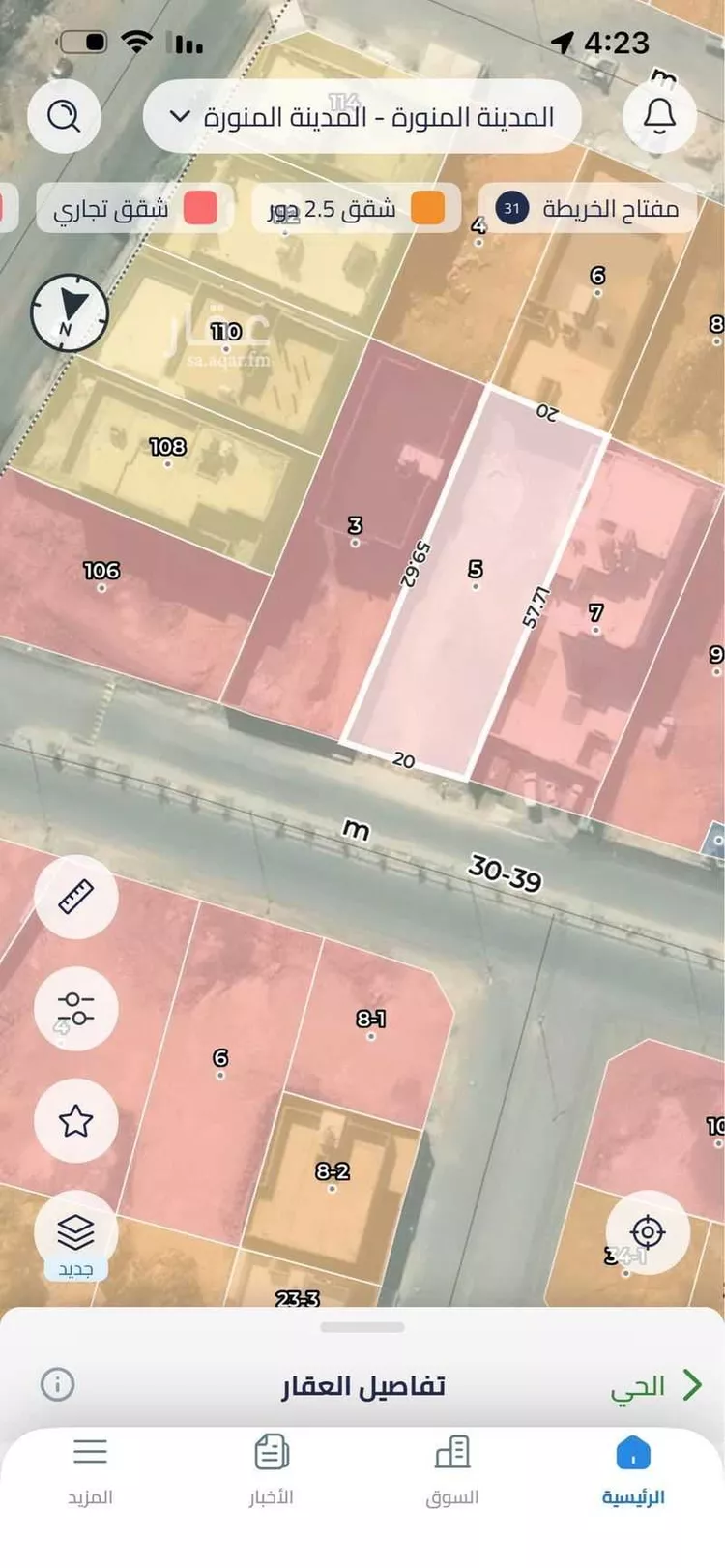Open the map filters sliders button
The height and width of the screenshot is (1568, 725).
pyautogui.click(x=75, y=1009)
